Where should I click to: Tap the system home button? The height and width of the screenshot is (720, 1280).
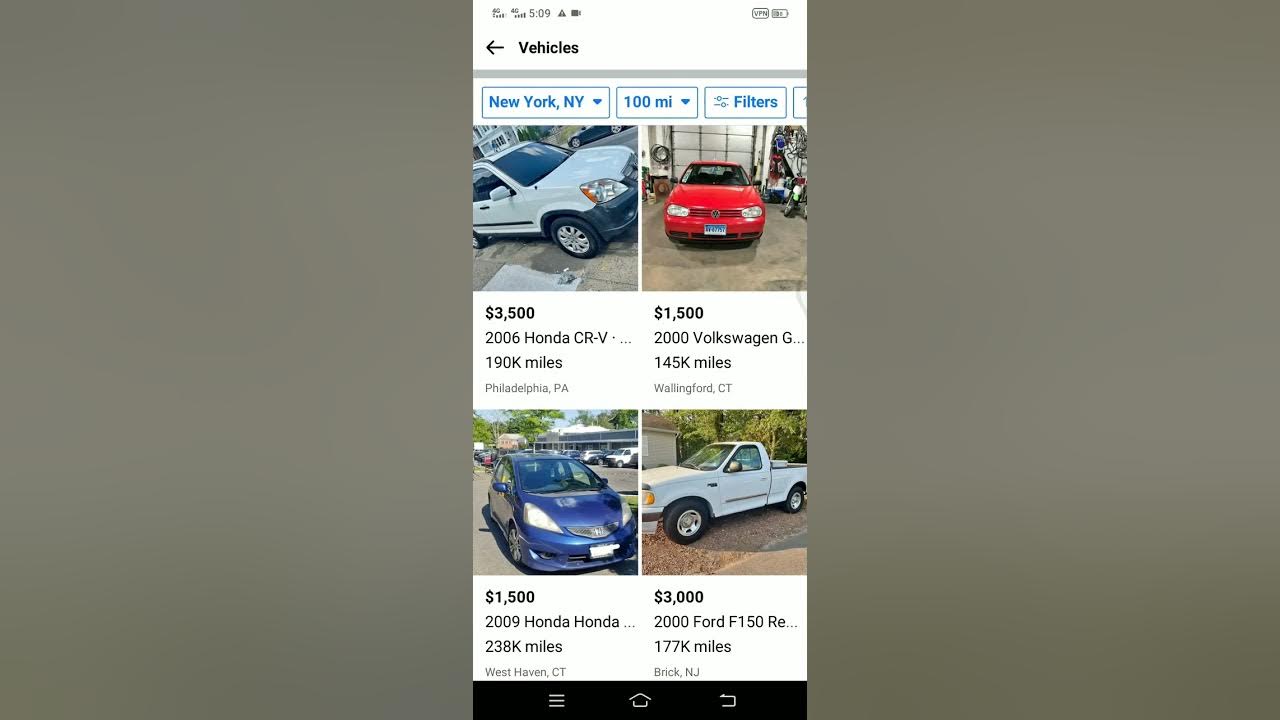(x=640, y=701)
